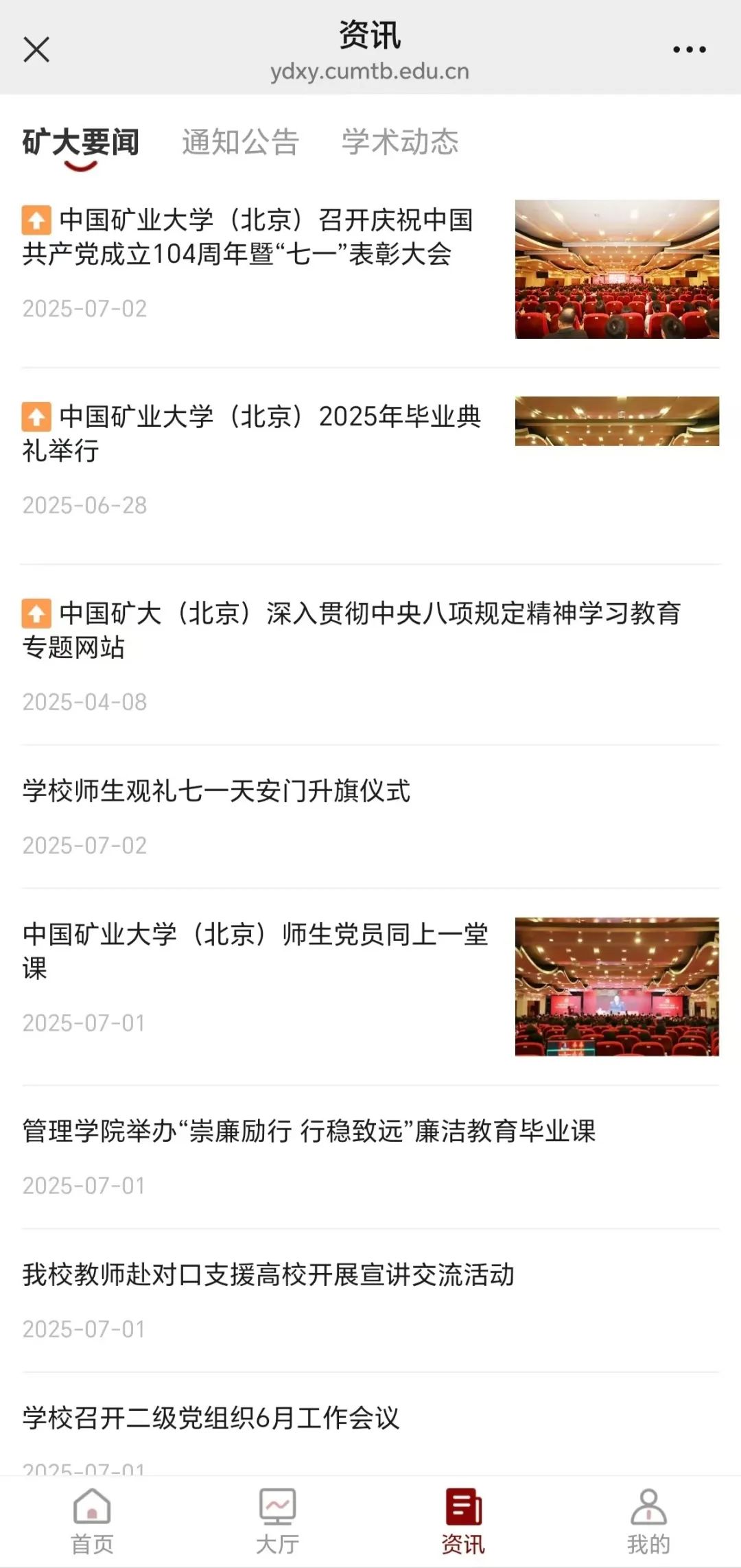The image size is (741, 1568).
Task: Open the 对口支援高校宣讲交流活动 article
Action: tap(268, 1274)
